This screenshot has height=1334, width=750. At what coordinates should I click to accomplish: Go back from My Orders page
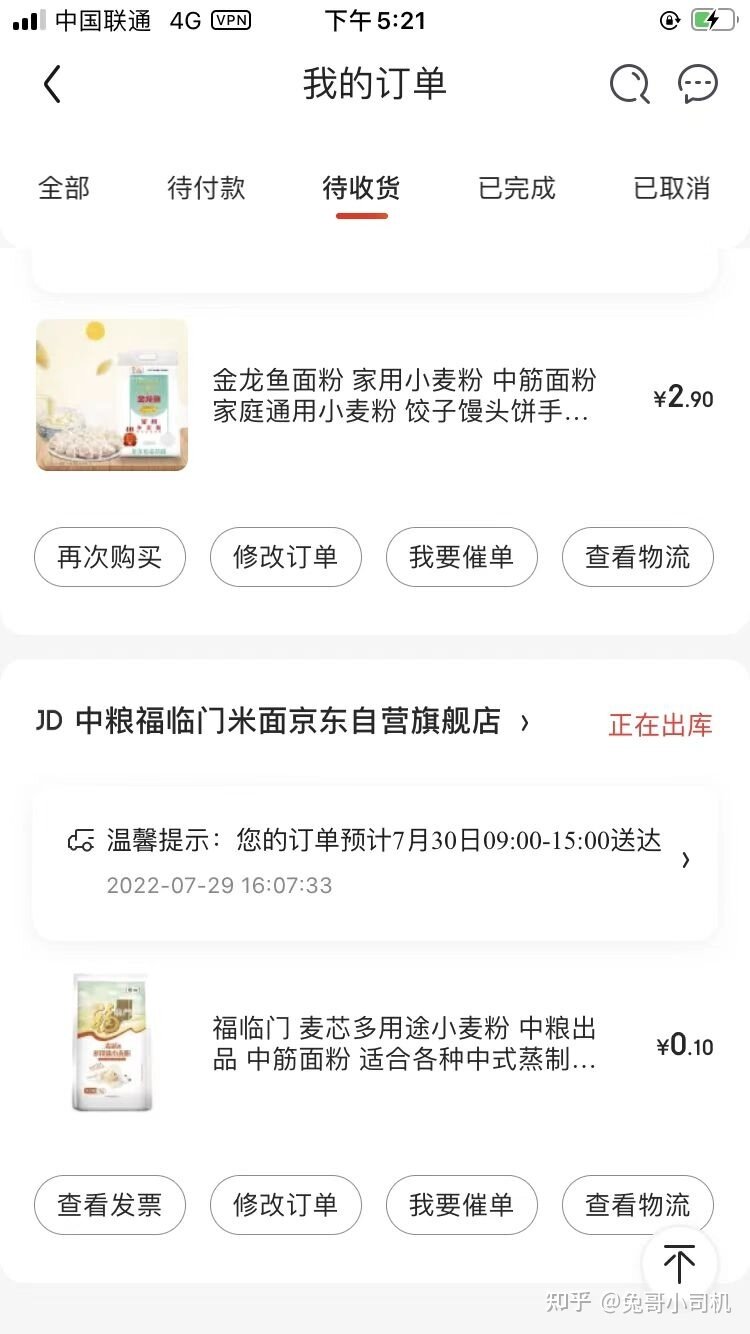tap(53, 85)
